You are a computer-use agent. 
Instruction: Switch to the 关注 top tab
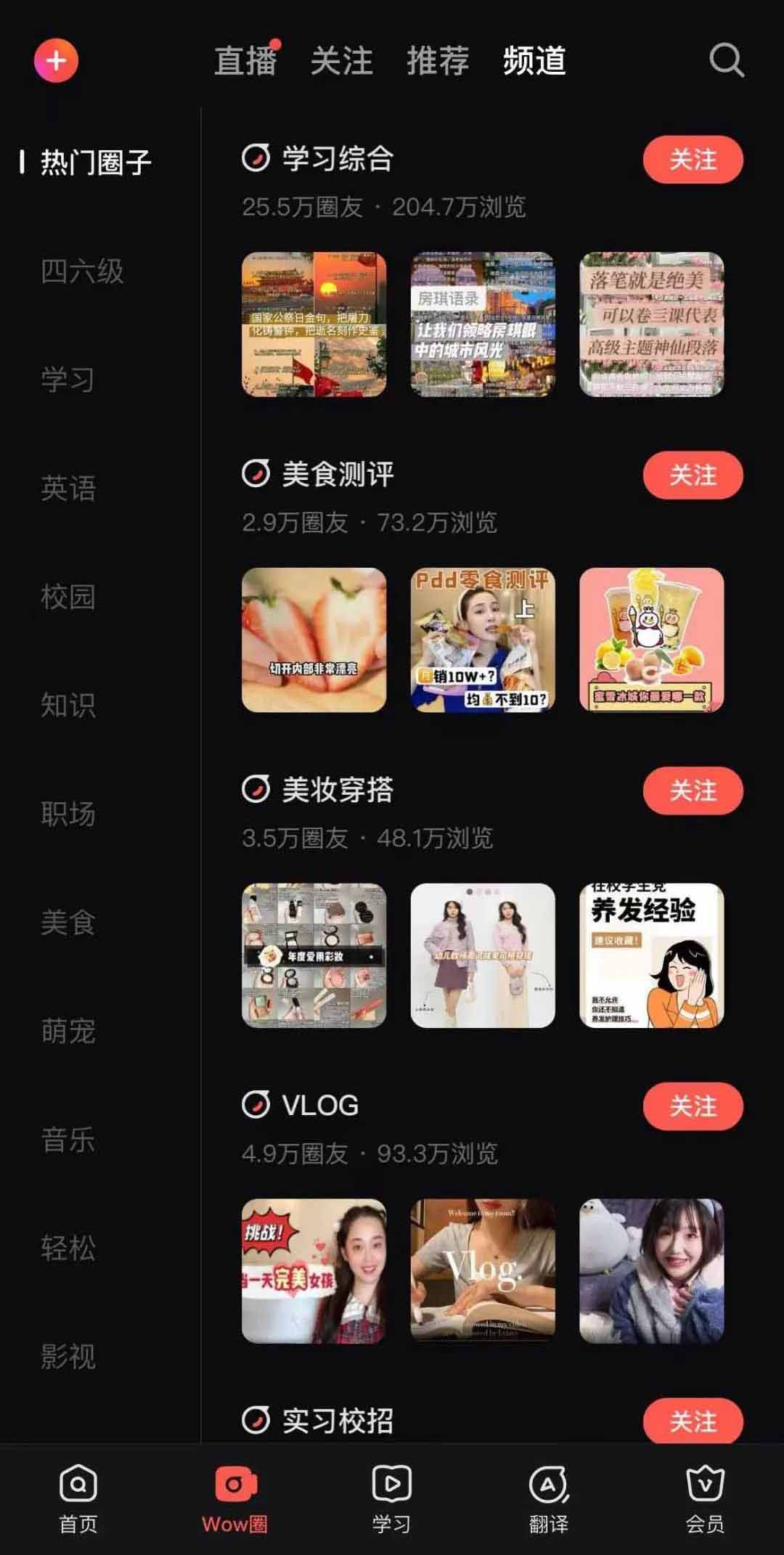pyautogui.click(x=341, y=60)
